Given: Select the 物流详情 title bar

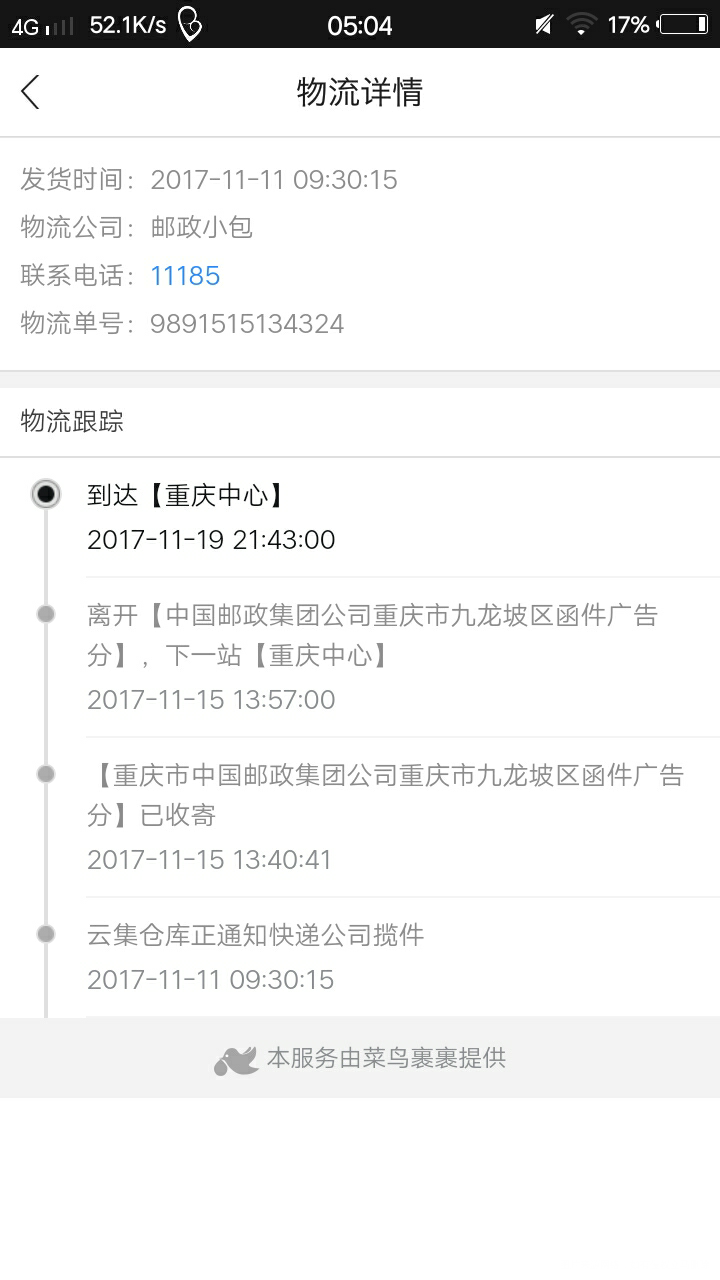Looking at the screenshot, I should pyautogui.click(x=360, y=91).
